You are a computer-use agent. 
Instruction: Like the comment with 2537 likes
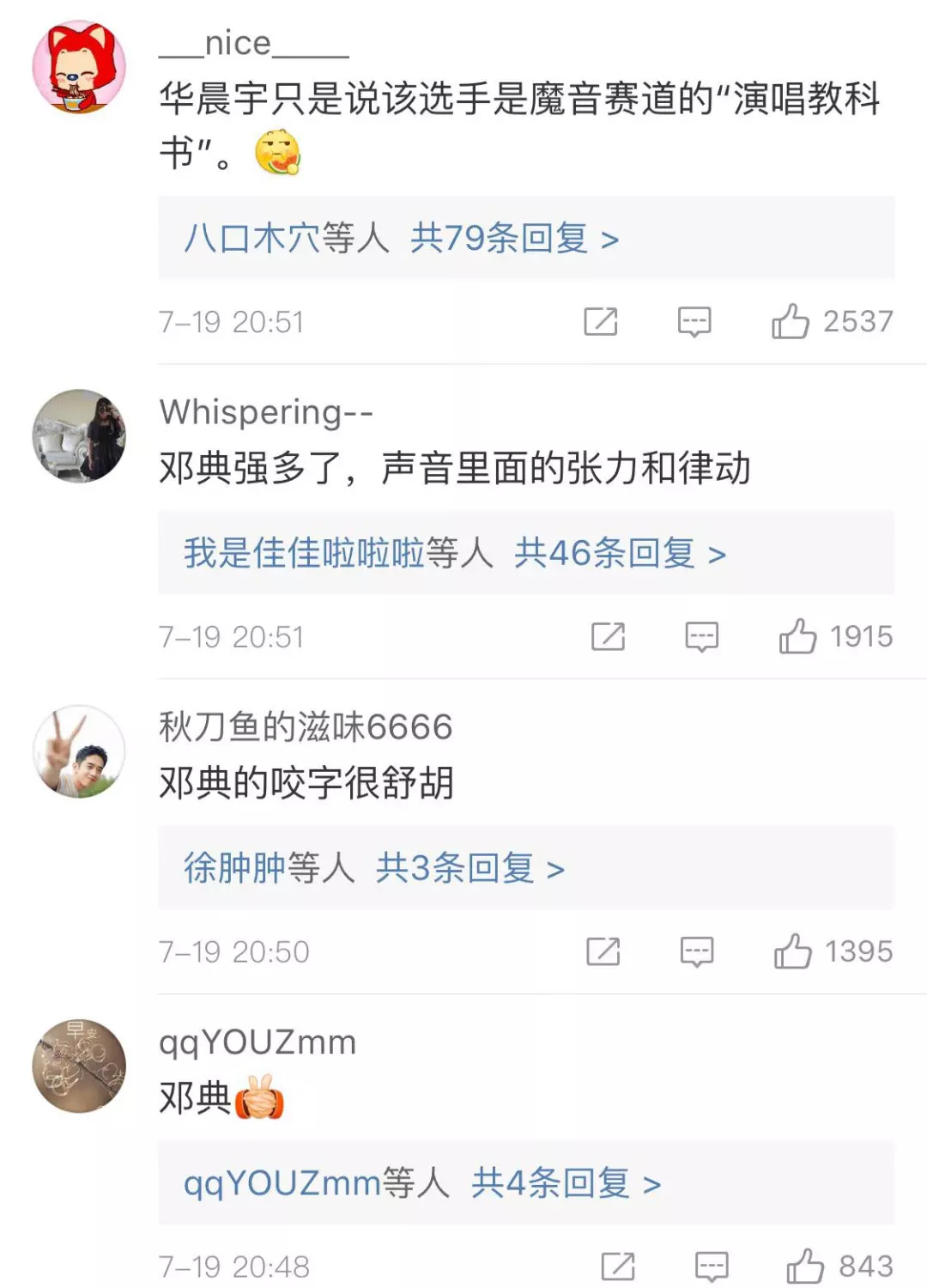point(791,322)
